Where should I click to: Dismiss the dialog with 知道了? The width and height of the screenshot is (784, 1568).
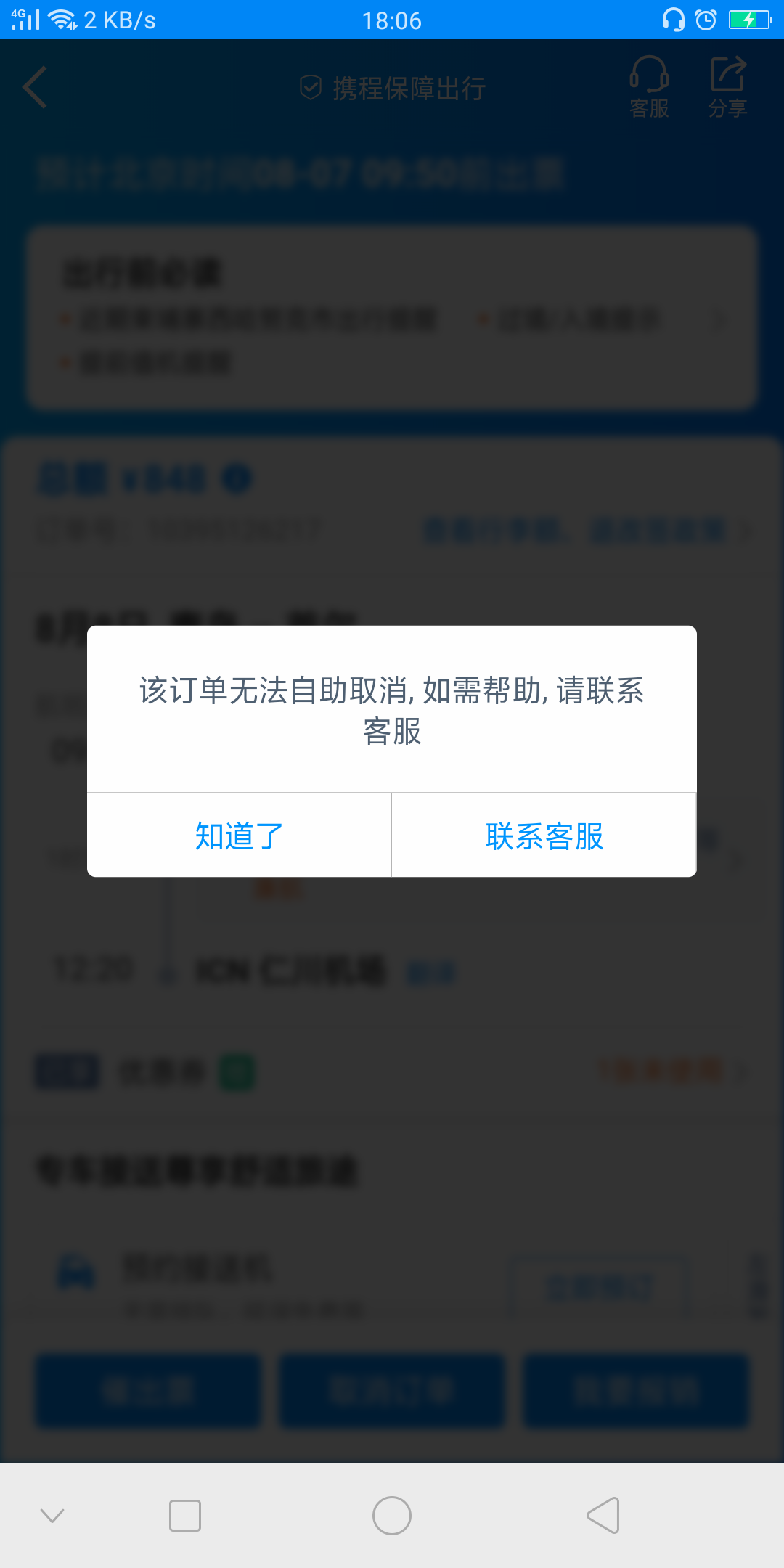tap(239, 836)
